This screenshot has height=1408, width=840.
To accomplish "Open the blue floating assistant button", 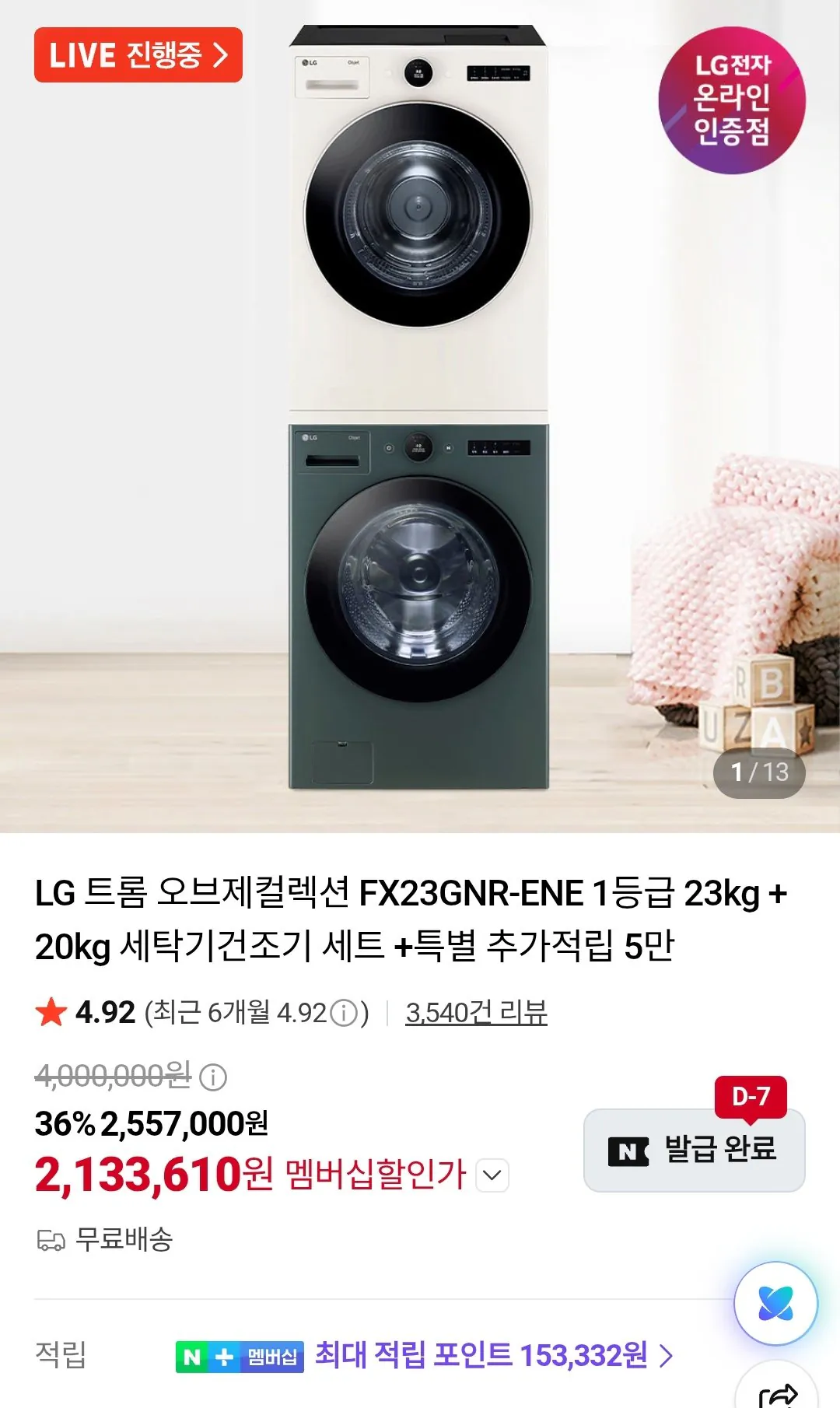I will (x=775, y=1303).
